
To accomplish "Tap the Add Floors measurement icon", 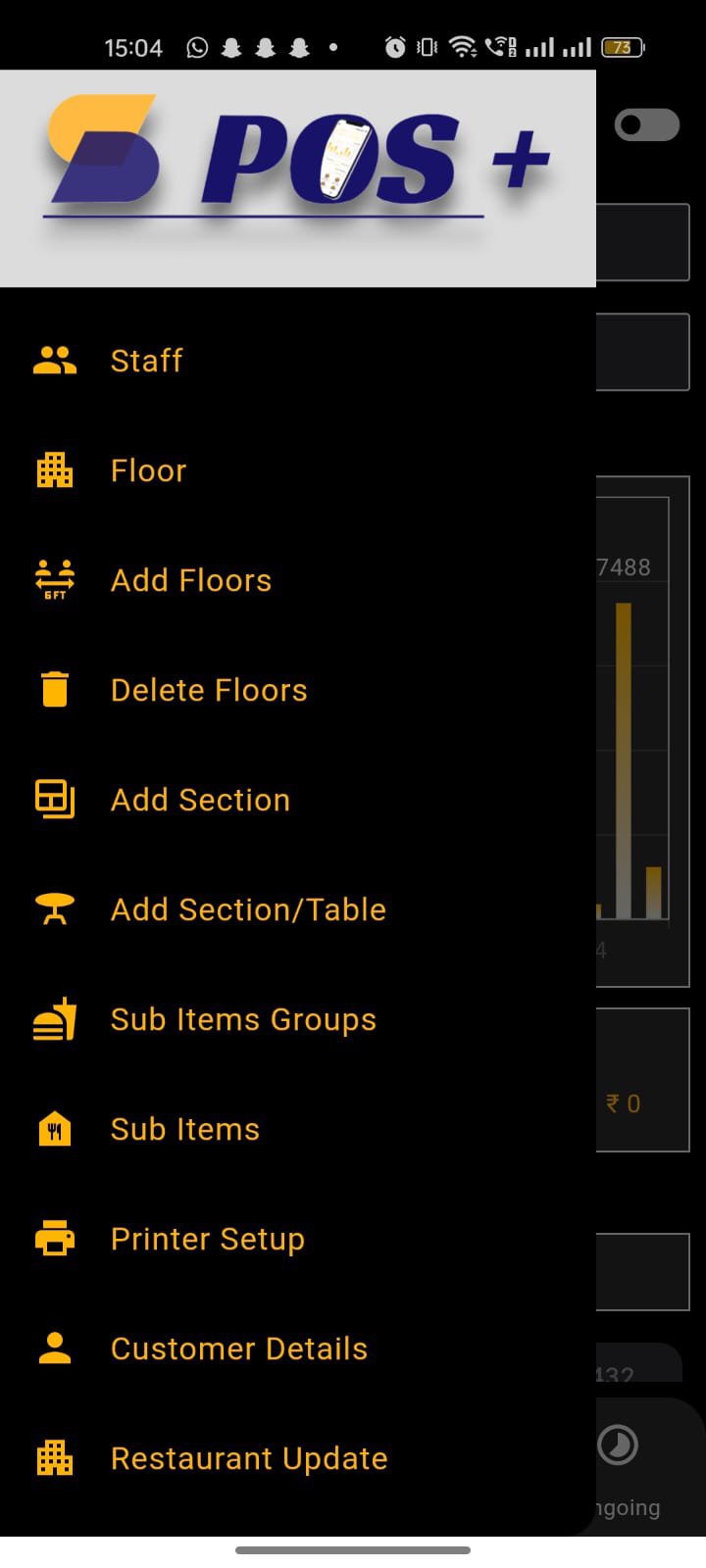I will pos(55,579).
